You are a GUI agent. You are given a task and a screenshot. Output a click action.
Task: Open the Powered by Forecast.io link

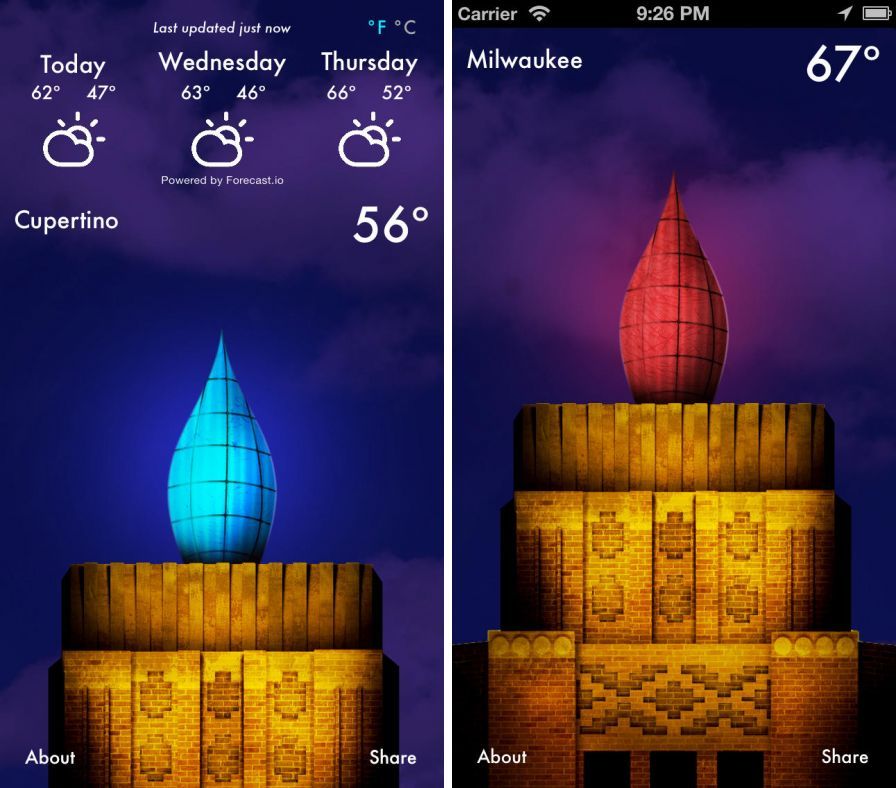click(222, 181)
